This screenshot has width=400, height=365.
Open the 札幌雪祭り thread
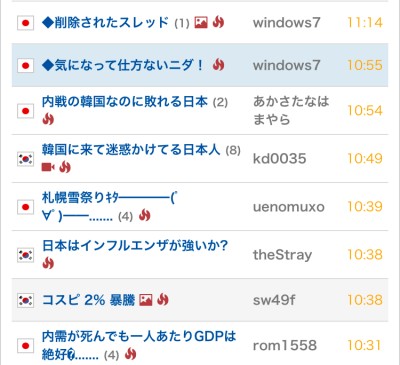pos(110,207)
